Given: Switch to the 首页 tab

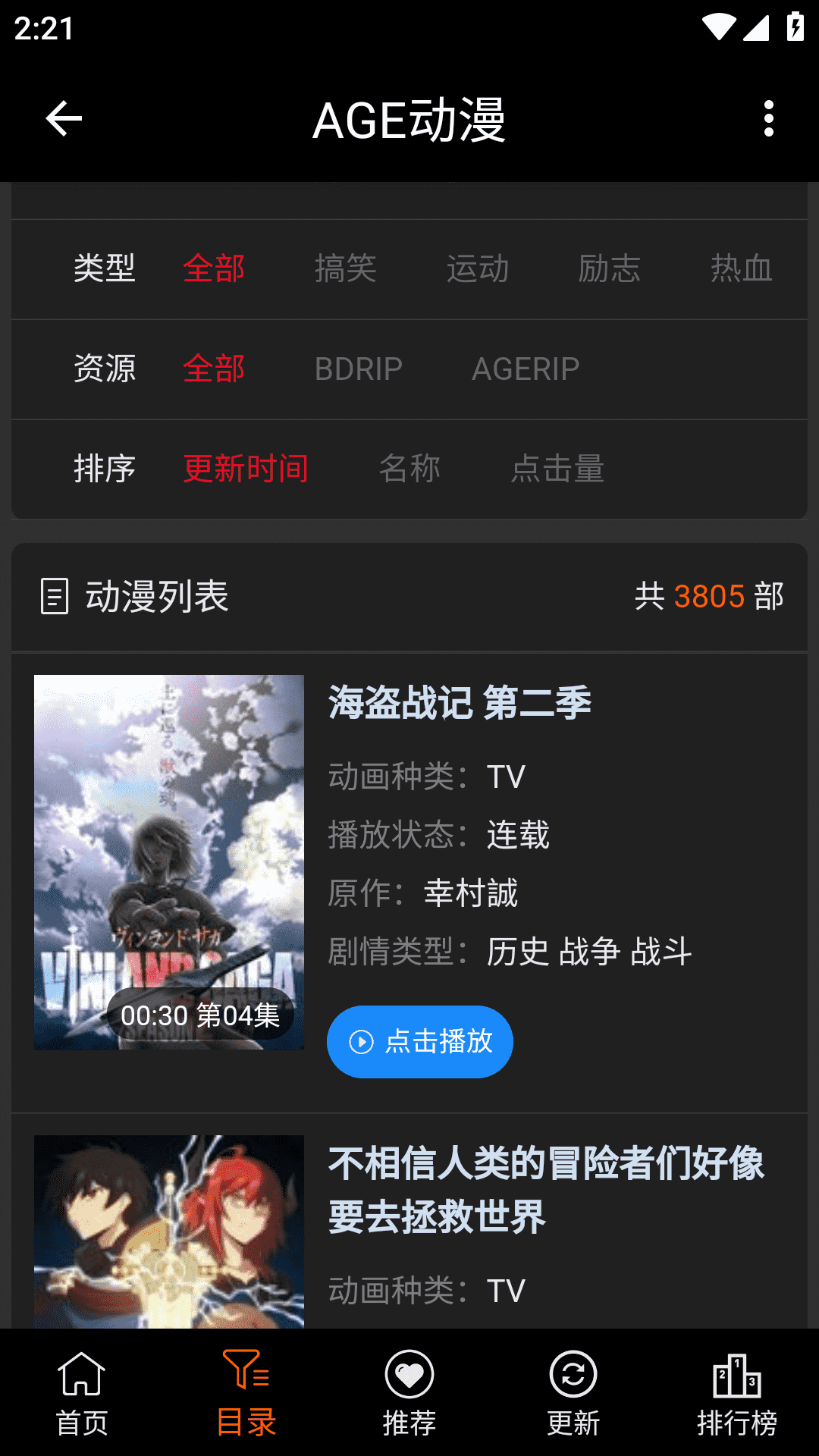Looking at the screenshot, I should 82,1394.
